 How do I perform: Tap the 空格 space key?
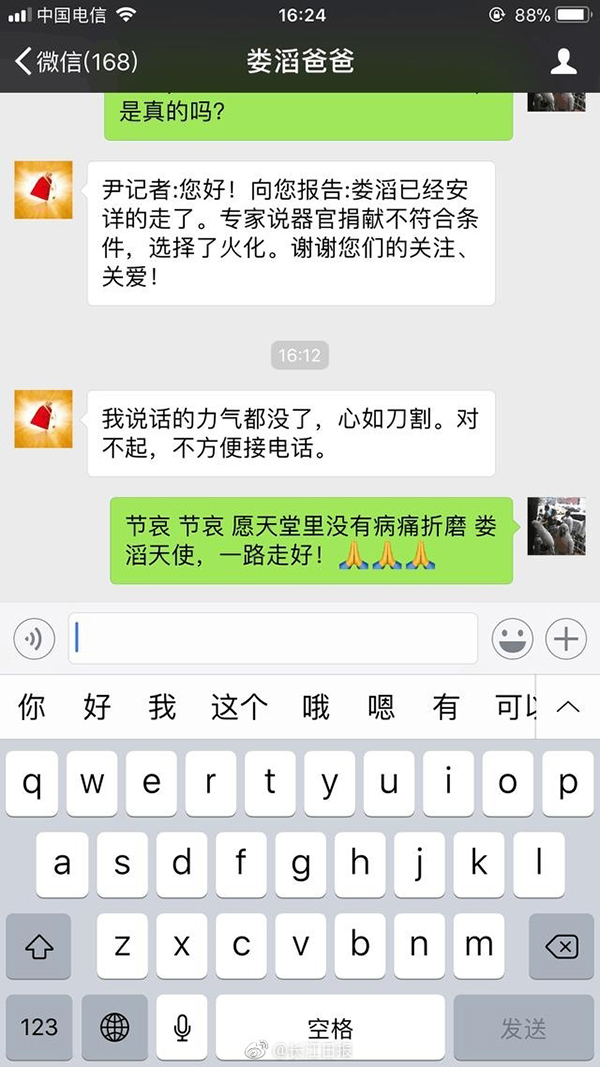pos(329,1027)
